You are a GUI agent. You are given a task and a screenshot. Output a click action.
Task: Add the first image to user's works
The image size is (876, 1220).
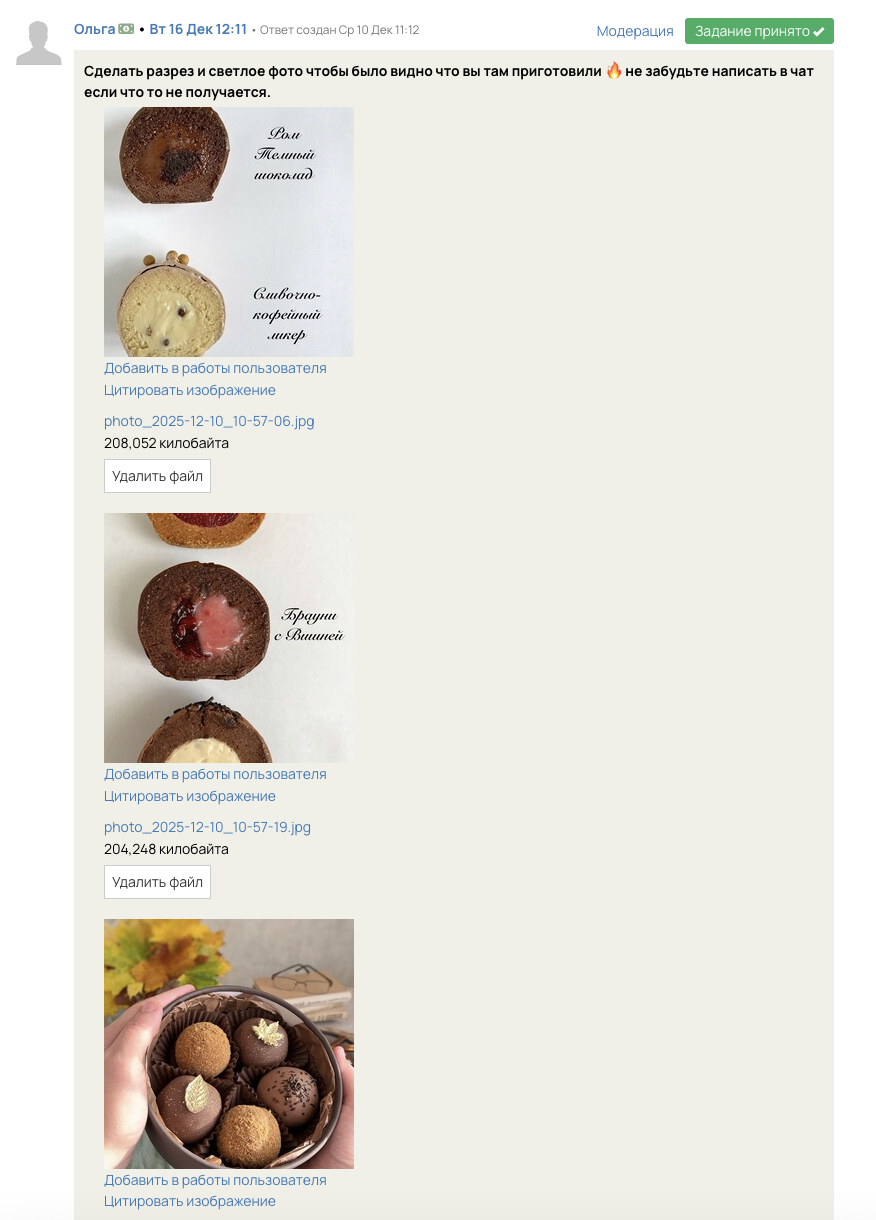point(215,368)
